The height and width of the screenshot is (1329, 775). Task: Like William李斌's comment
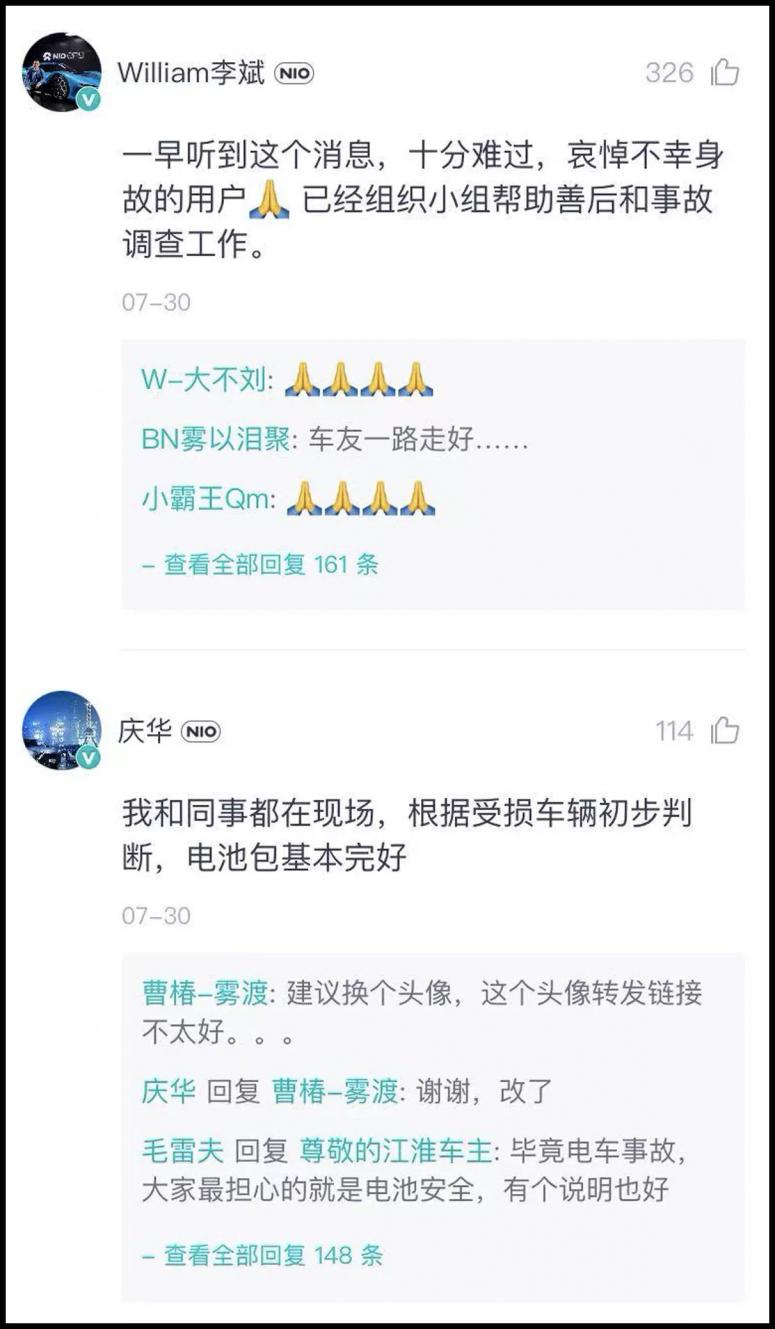coord(725,73)
